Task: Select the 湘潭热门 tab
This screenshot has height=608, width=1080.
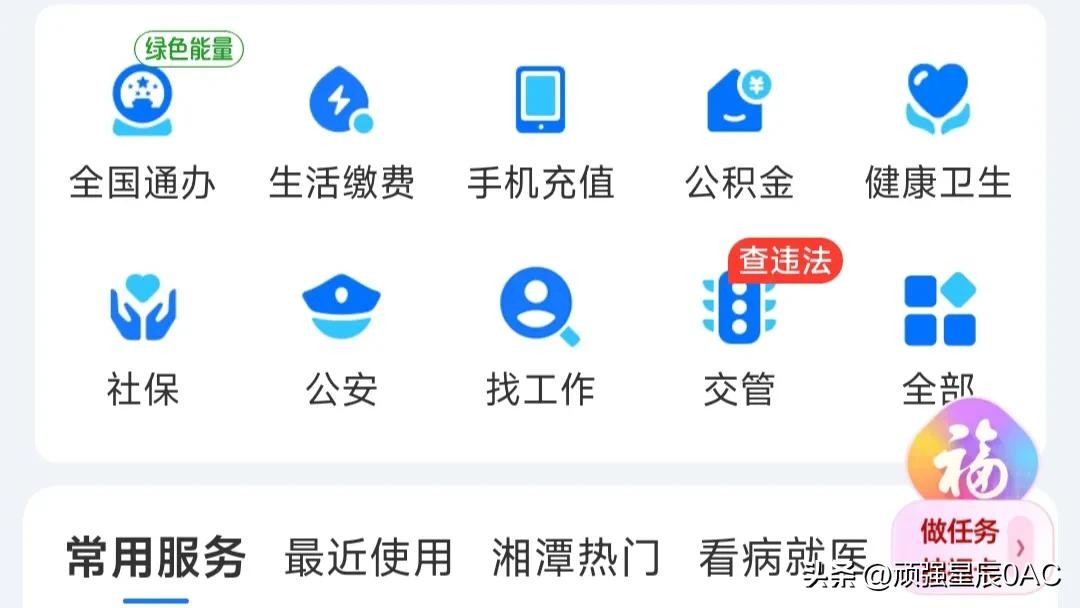Action: click(576, 557)
